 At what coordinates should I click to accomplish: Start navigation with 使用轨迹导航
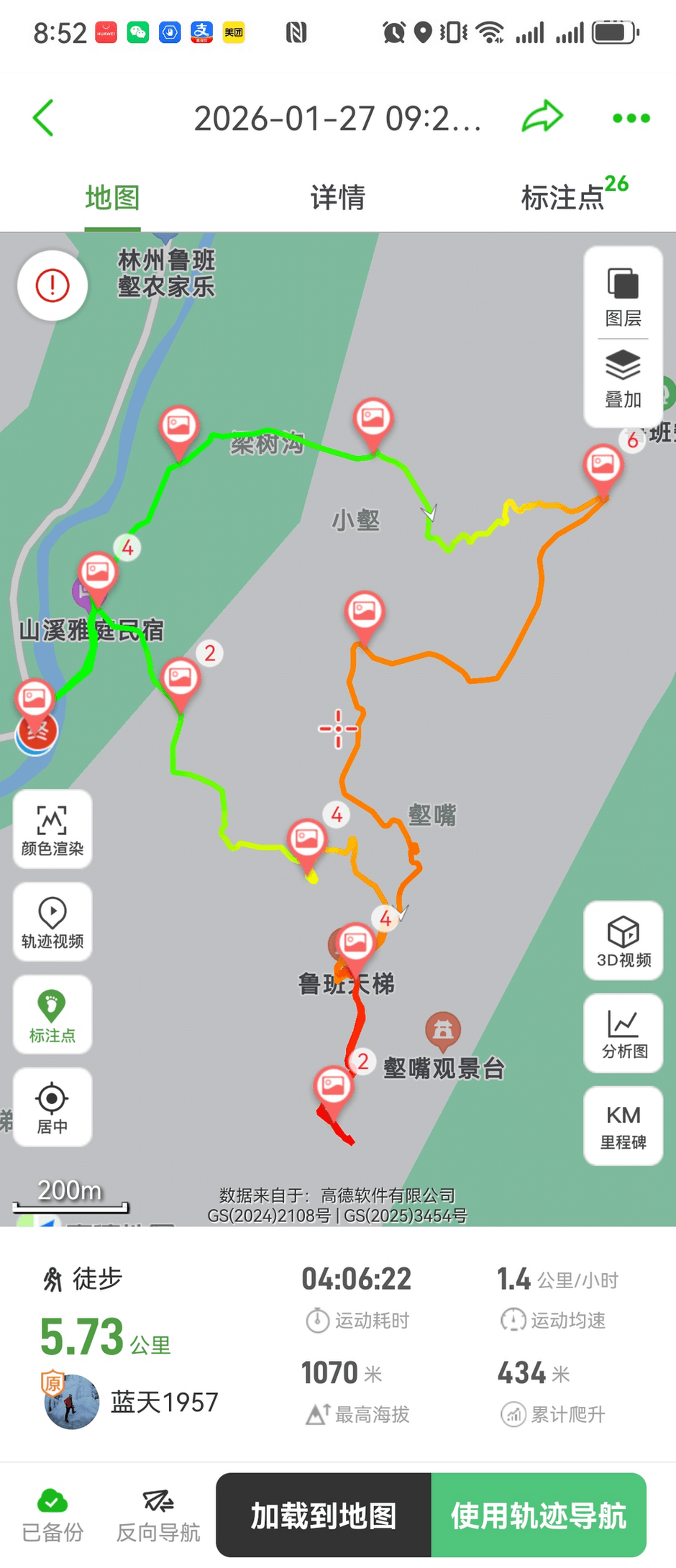(539, 1515)
